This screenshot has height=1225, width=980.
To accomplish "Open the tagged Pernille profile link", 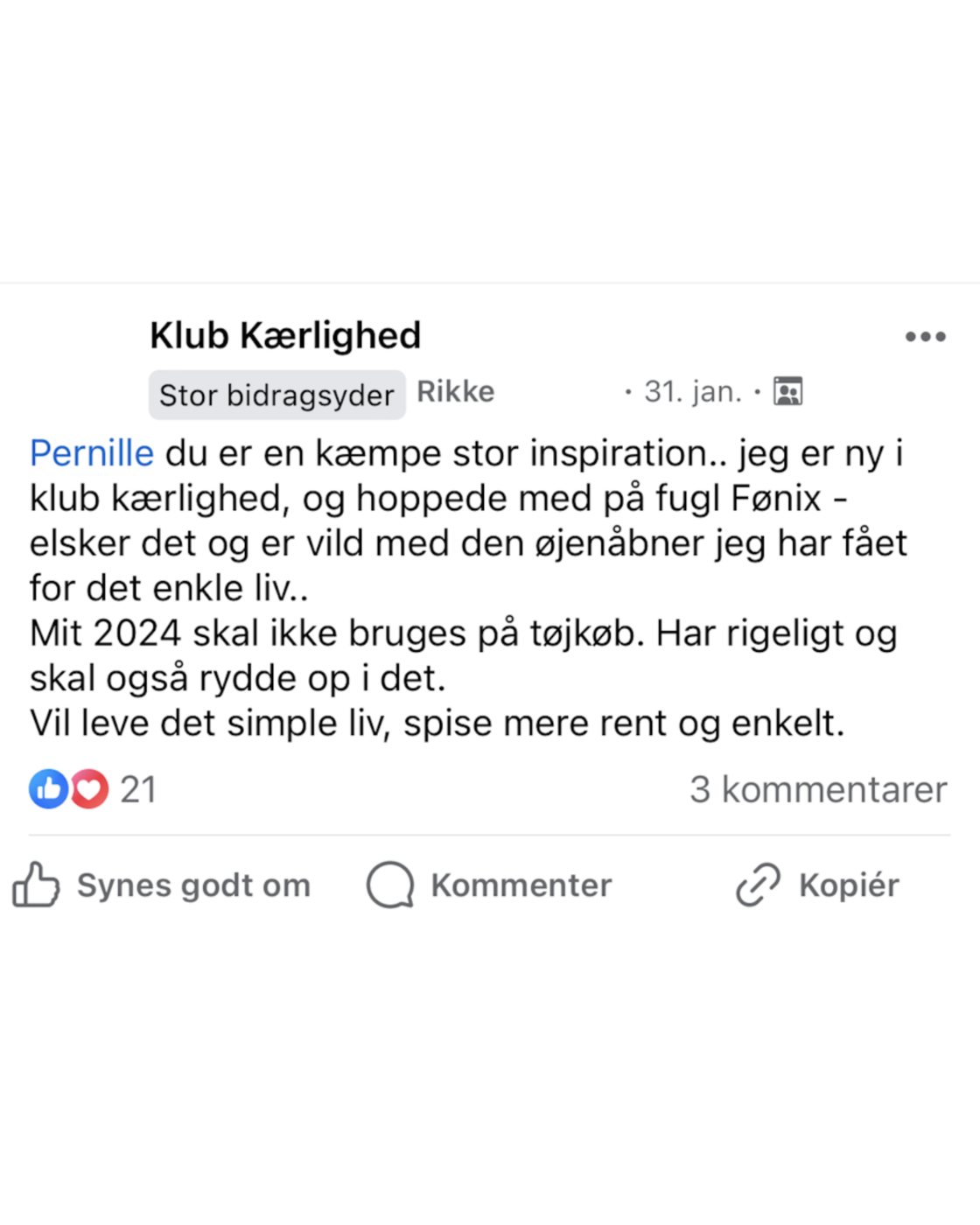I will [x=92, y=453].
